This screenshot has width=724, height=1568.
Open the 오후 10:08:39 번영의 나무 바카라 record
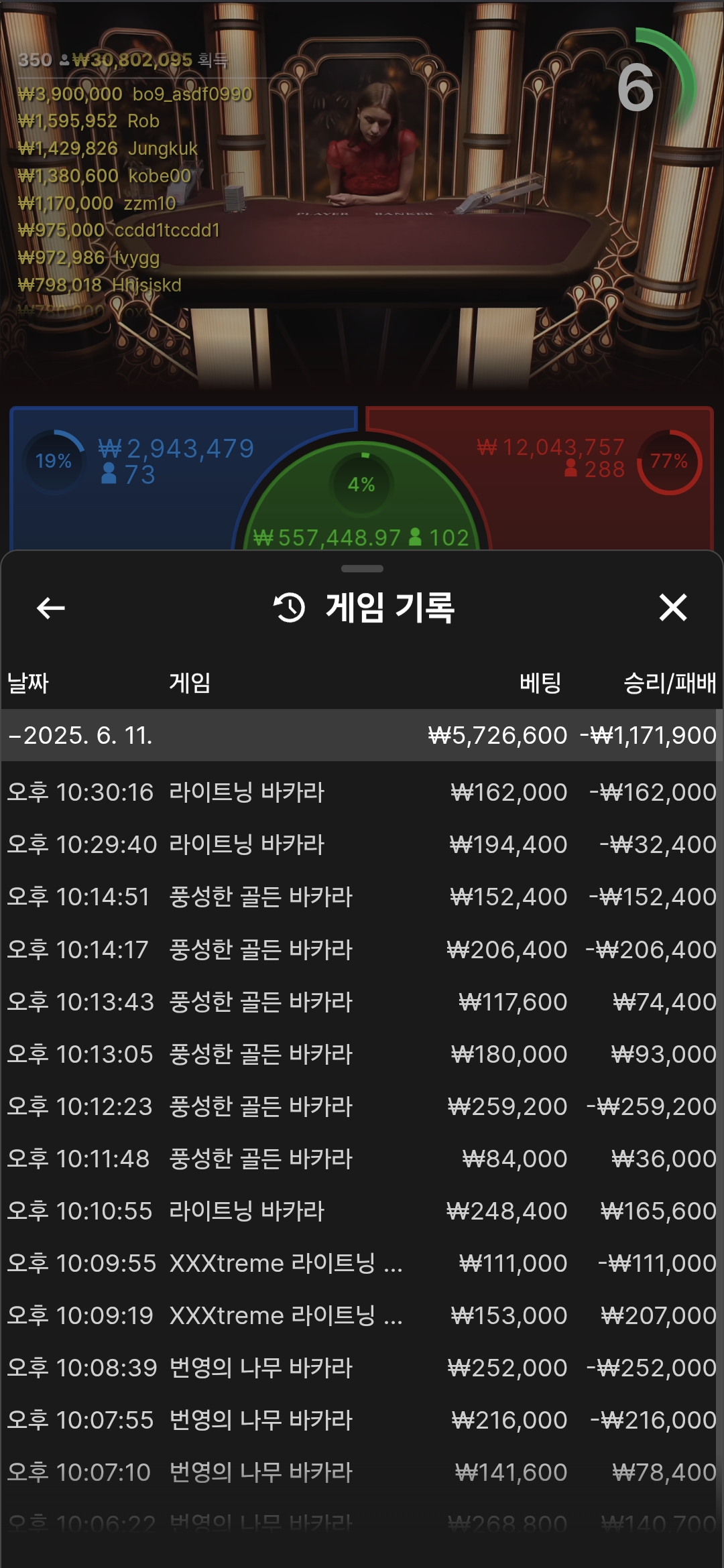tap(362, 1368)
